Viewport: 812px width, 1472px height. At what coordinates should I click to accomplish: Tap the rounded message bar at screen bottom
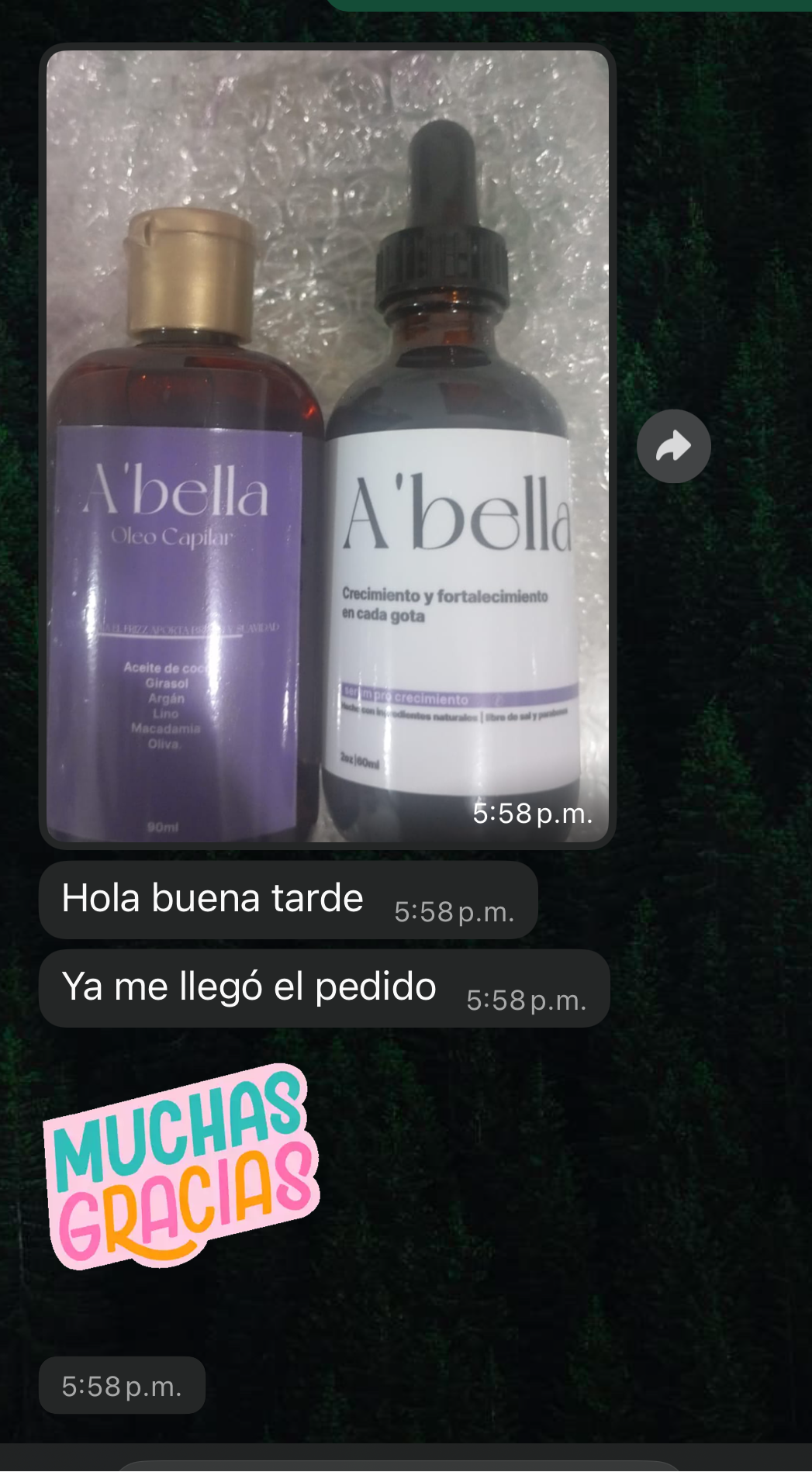coord(406,1466)
